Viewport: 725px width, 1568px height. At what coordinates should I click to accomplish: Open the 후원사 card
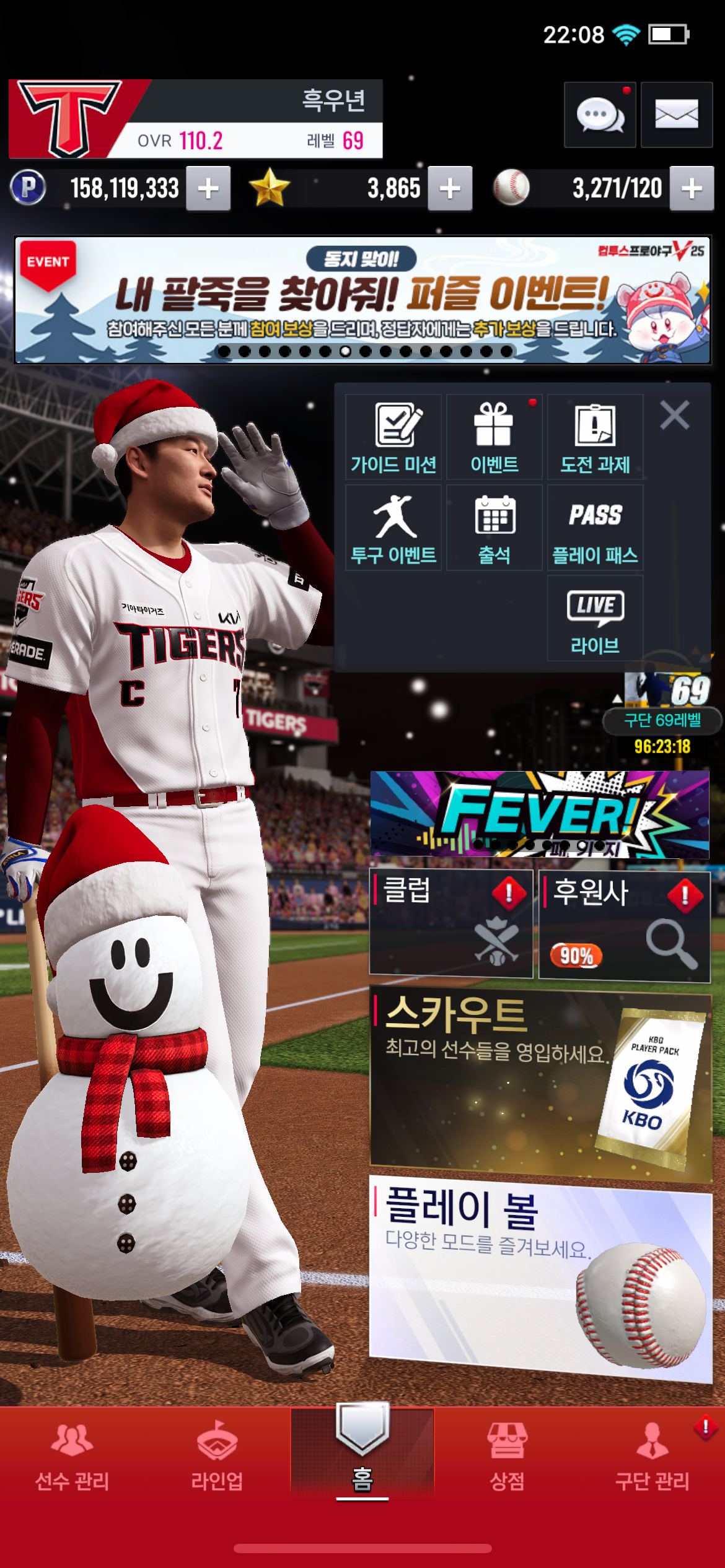click(x=624, y=925)
